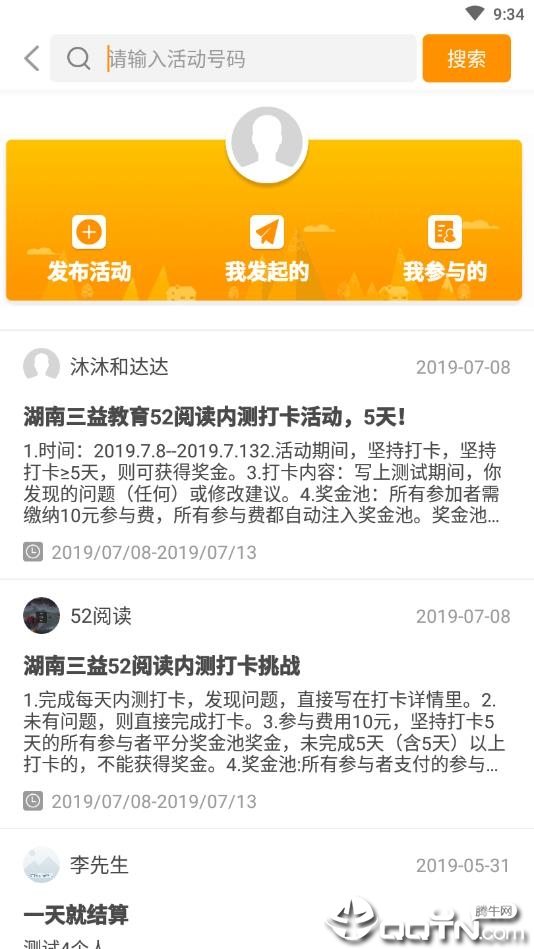Screen dimensions: 534x949
Task: Open the profile avatar at the top
Action: (267, 143)
